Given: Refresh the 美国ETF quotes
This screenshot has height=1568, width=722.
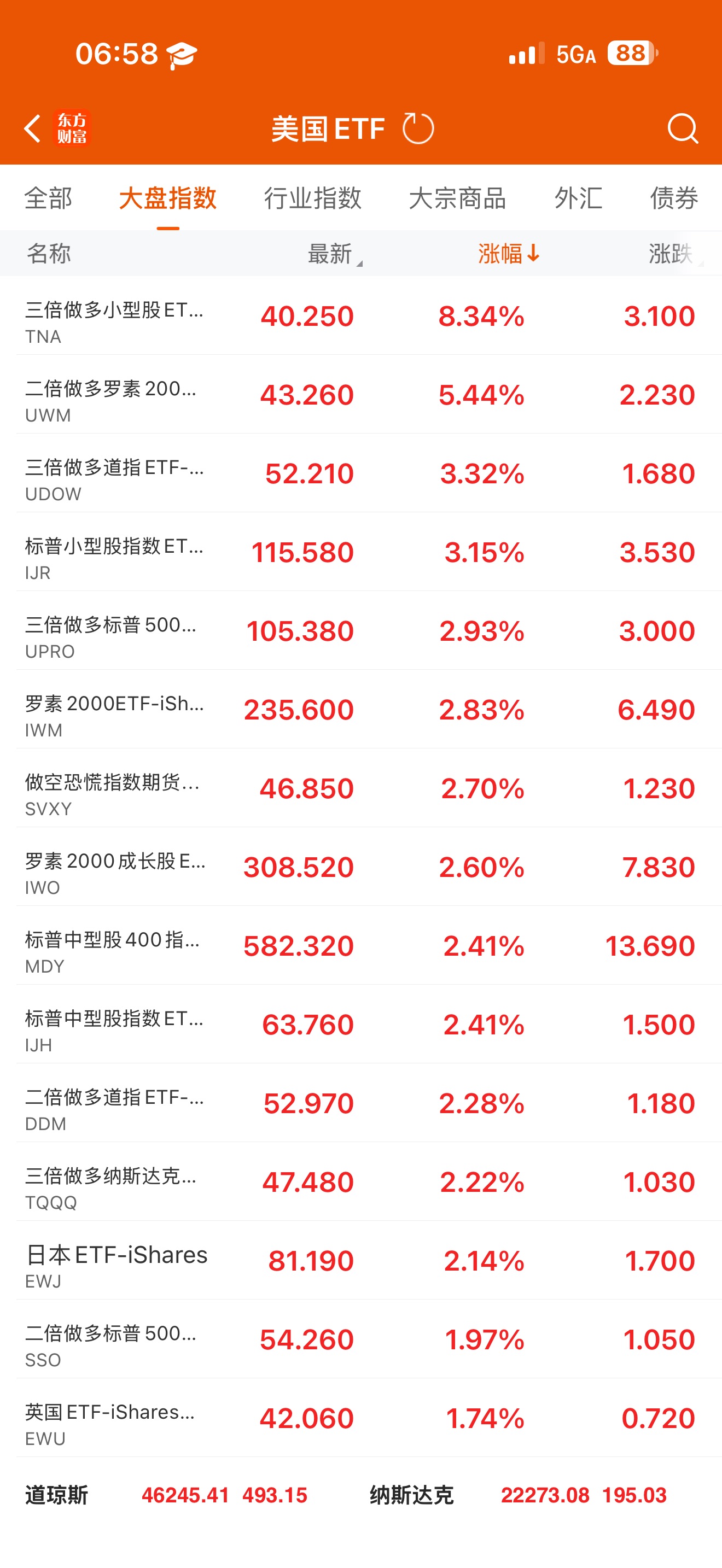Looking at the screenshot, I should [x=418, y=128].
